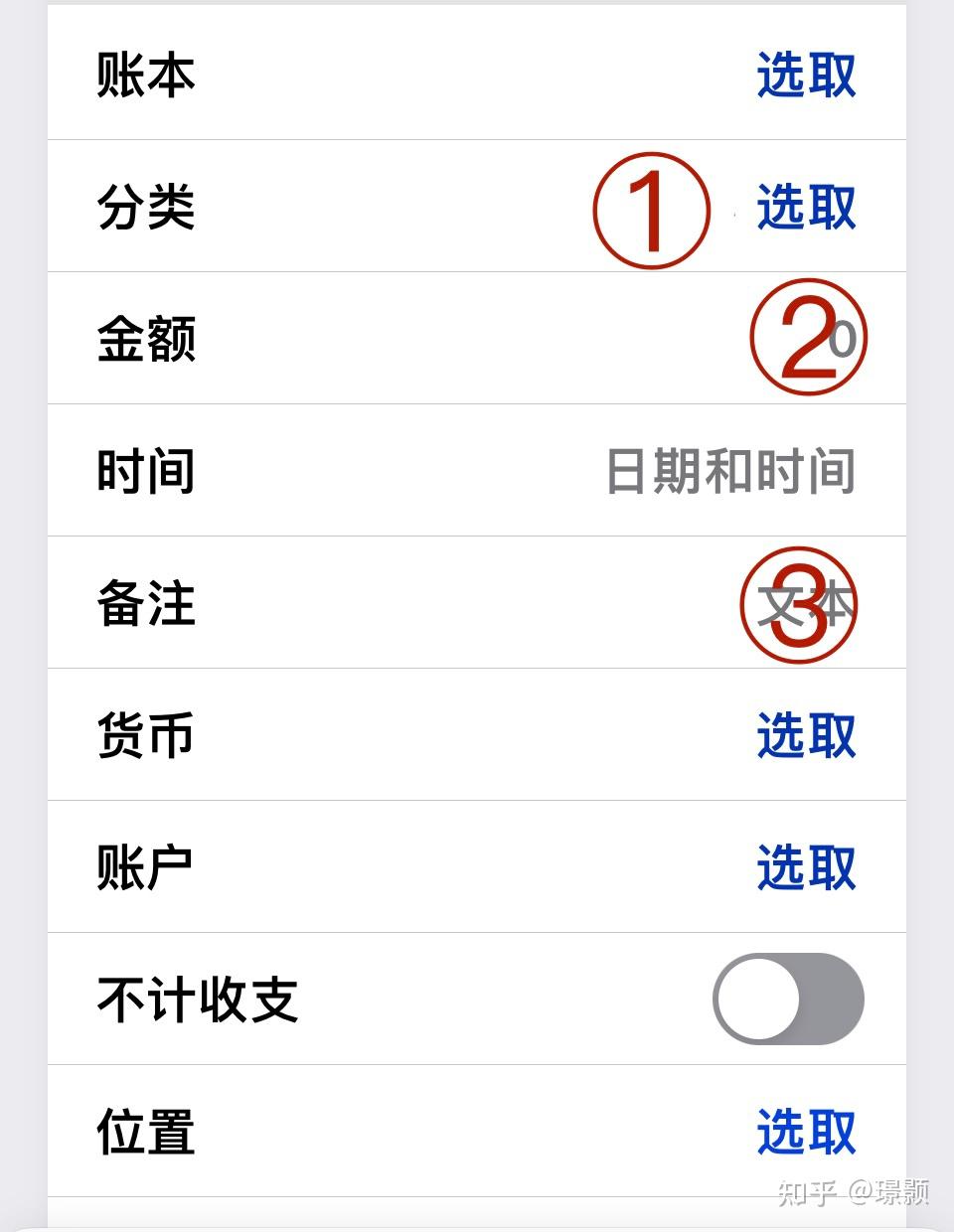Click the 账户 row label

145,868
